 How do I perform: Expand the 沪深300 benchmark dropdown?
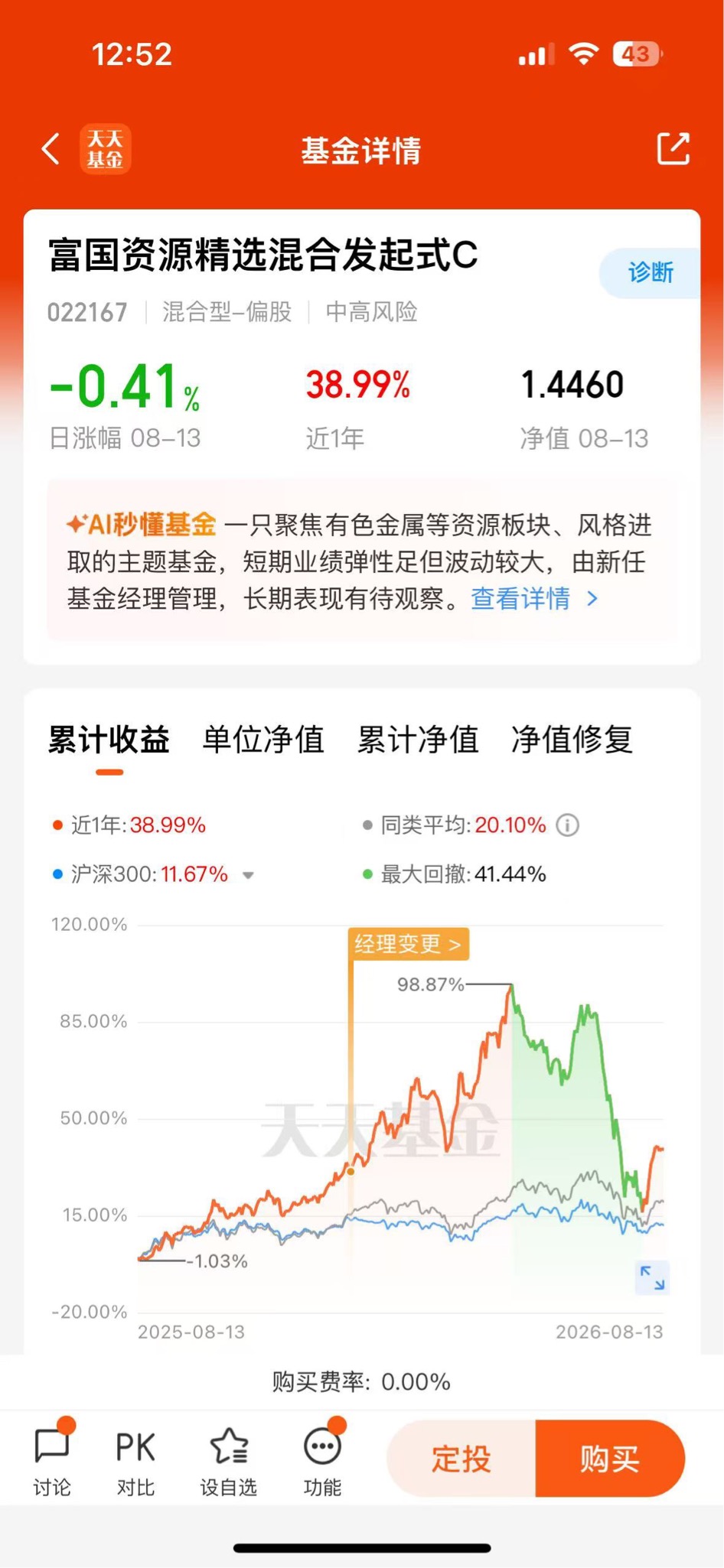coord(248,875)
